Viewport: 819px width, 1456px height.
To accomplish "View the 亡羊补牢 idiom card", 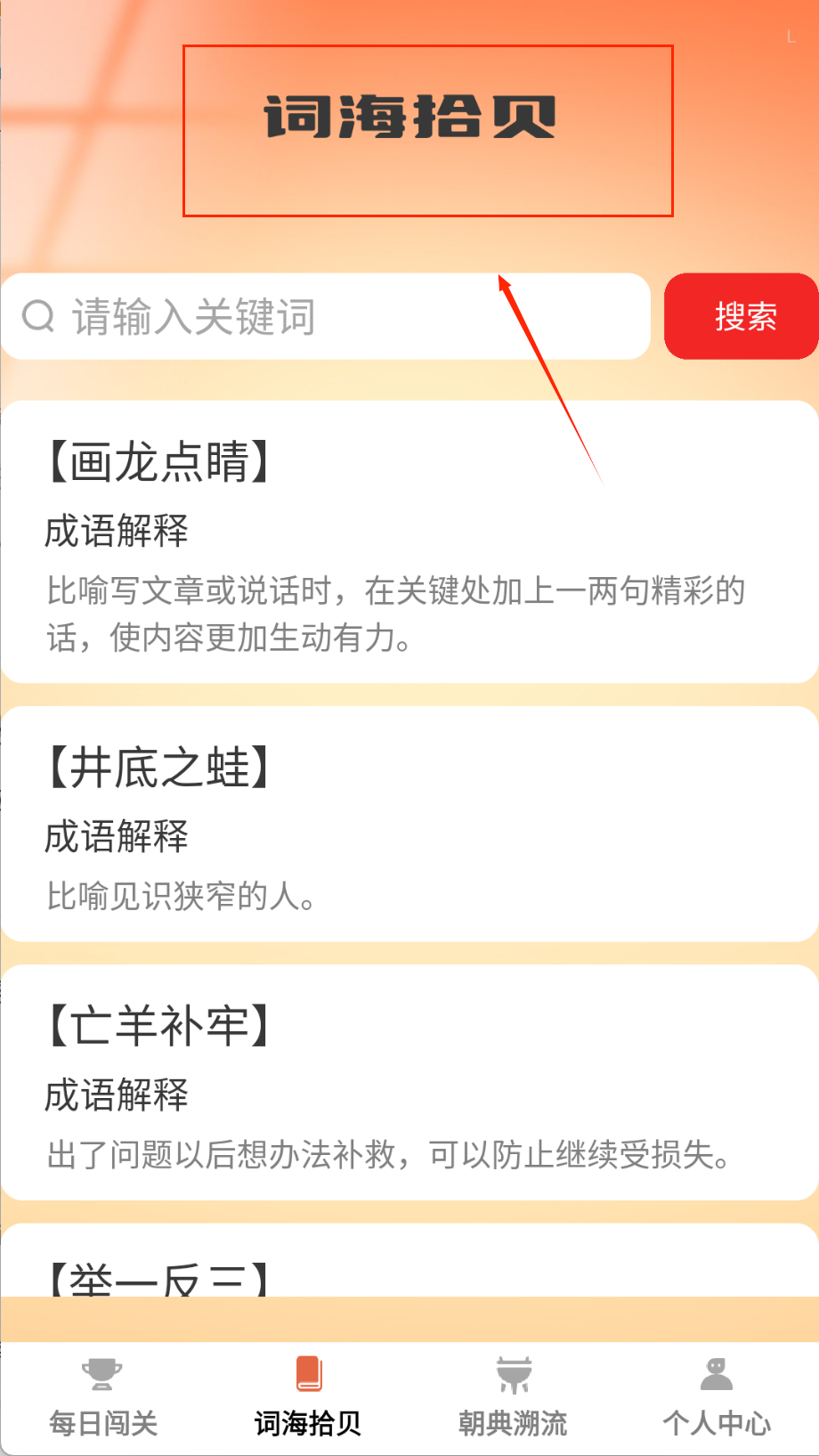I will click(409, 1082).
